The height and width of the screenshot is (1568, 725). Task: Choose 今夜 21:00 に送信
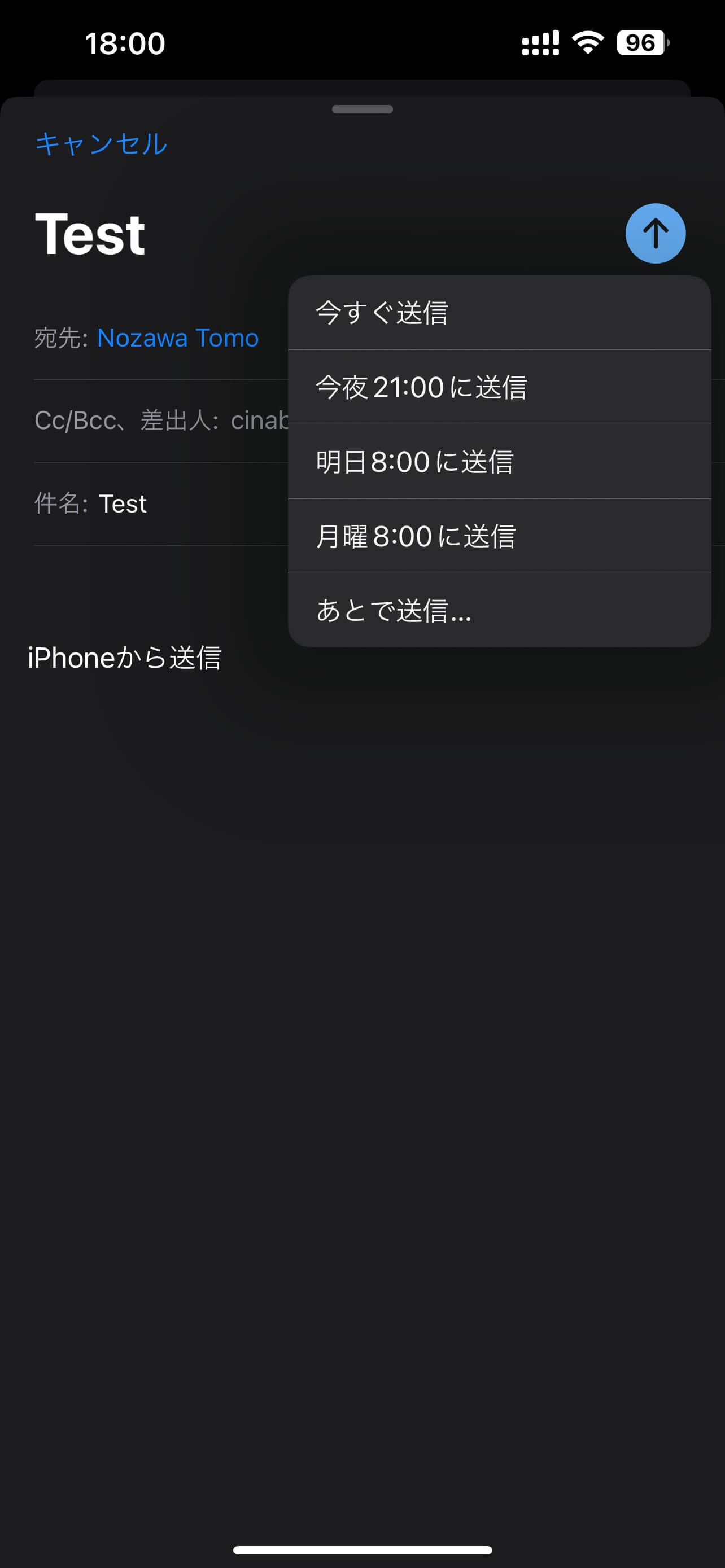(499, 387)
